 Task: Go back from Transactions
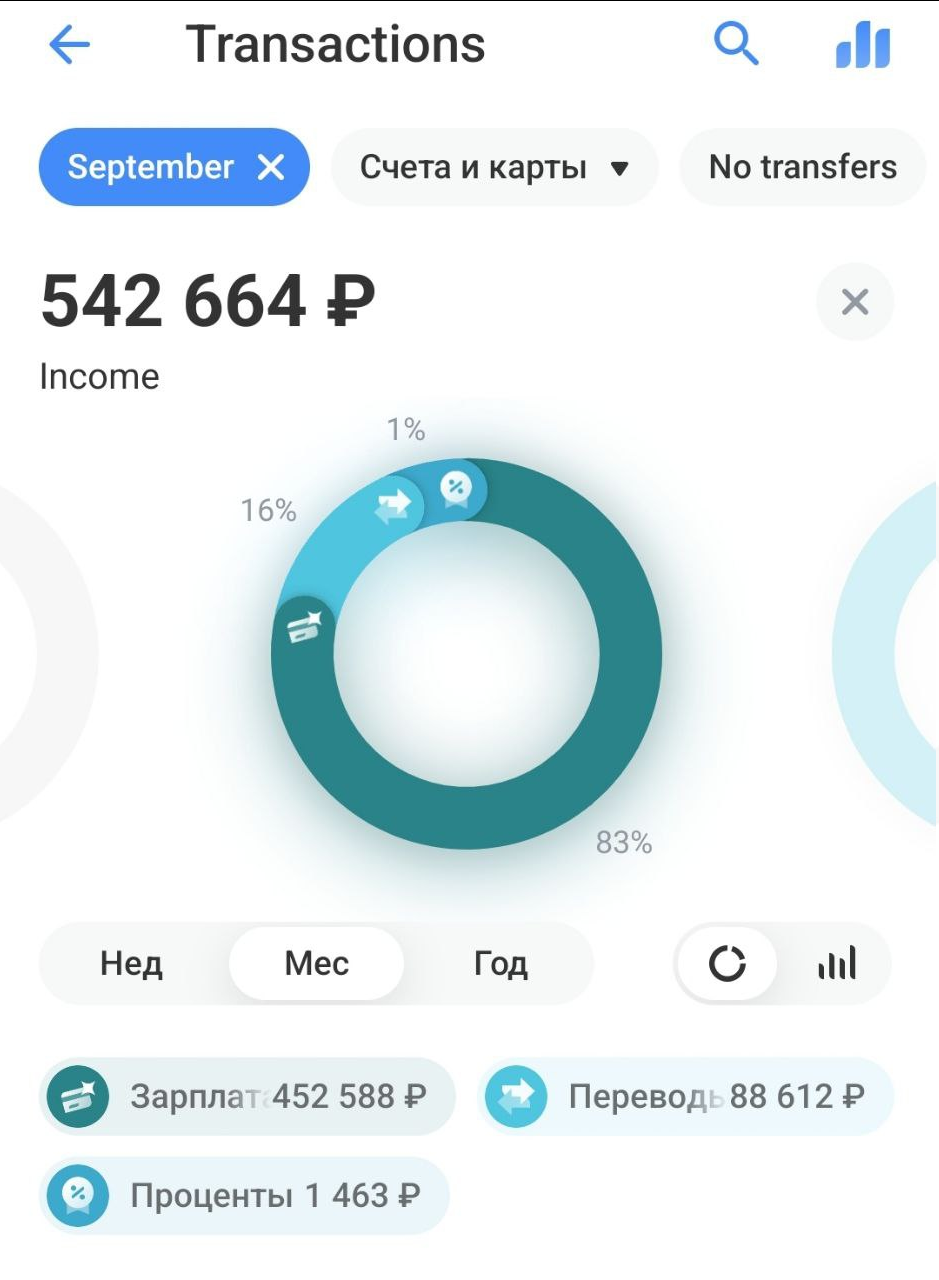[x=69, y=45]
